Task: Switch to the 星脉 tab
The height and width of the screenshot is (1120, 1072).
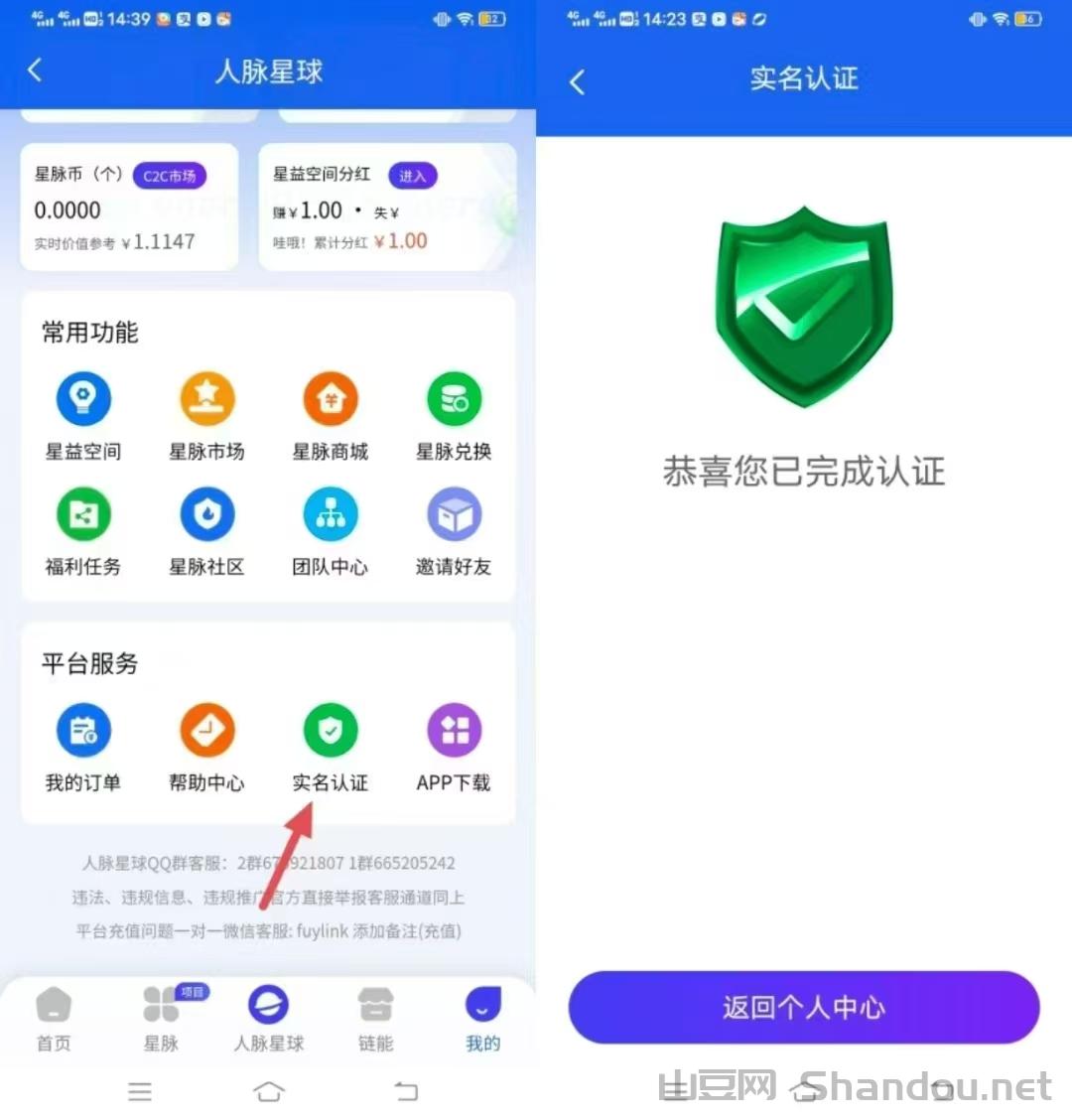Action: tap(161, 1019)
